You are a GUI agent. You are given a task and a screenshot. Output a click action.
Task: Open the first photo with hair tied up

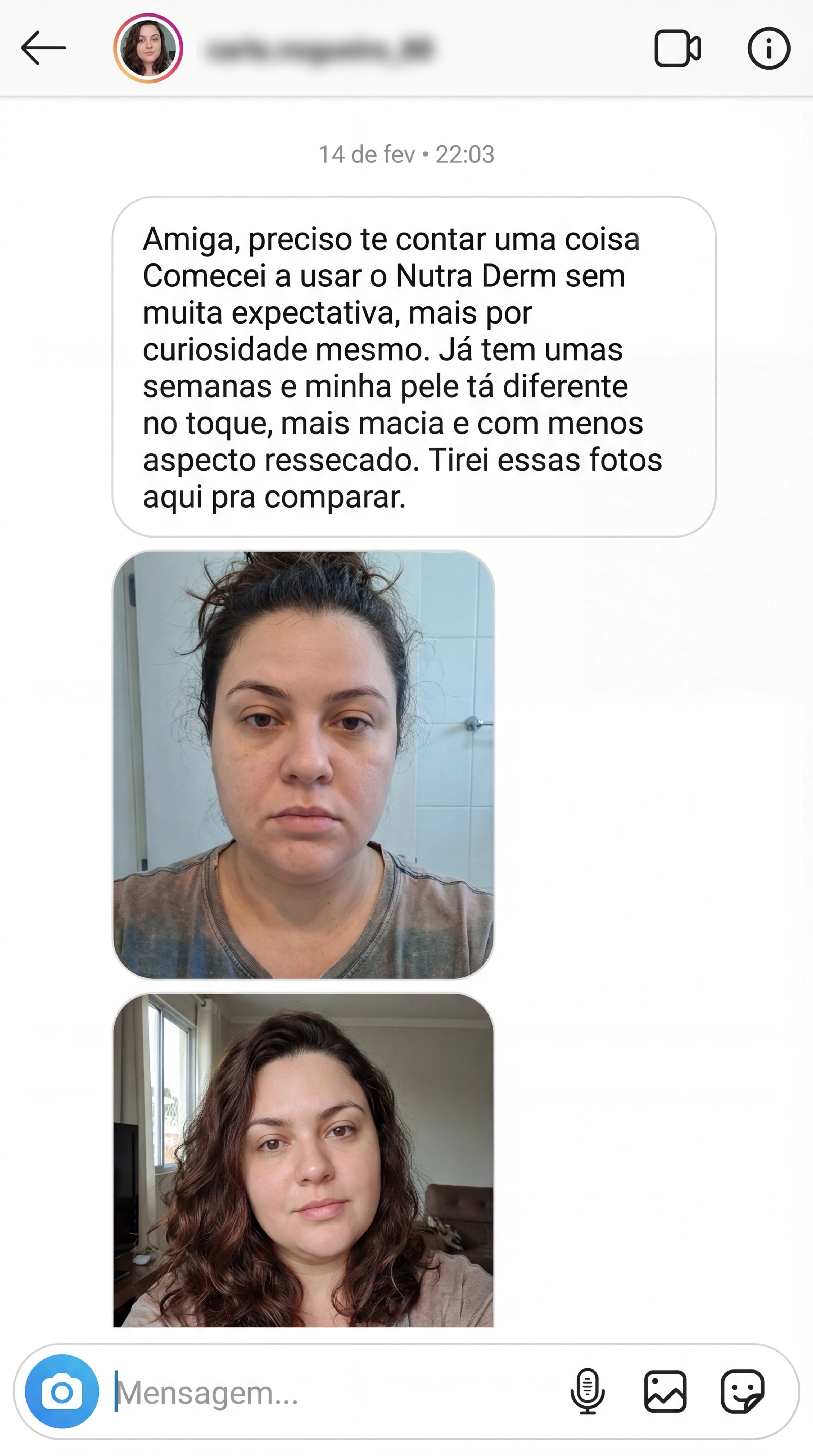(x=304, y=764)
